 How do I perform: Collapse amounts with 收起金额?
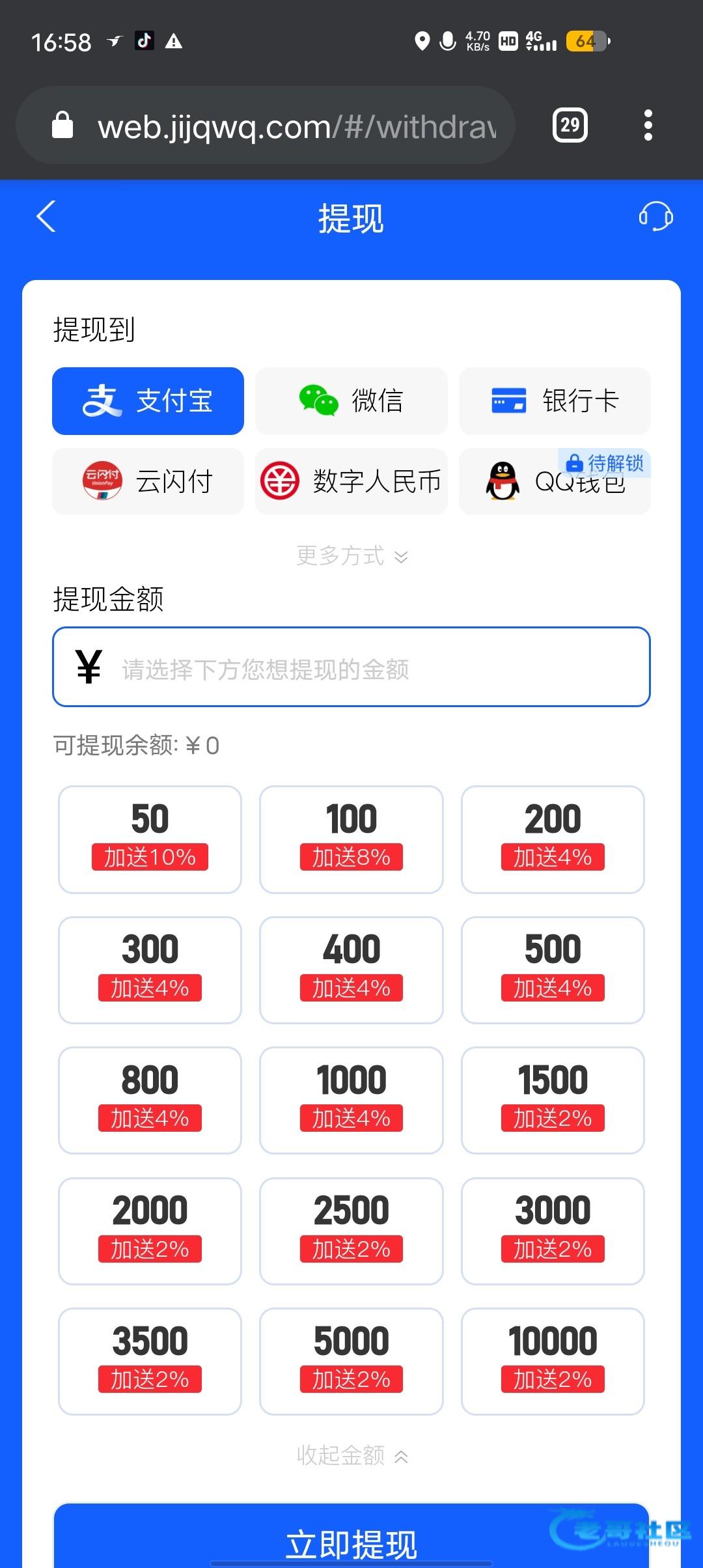[x=351, y=1455]
